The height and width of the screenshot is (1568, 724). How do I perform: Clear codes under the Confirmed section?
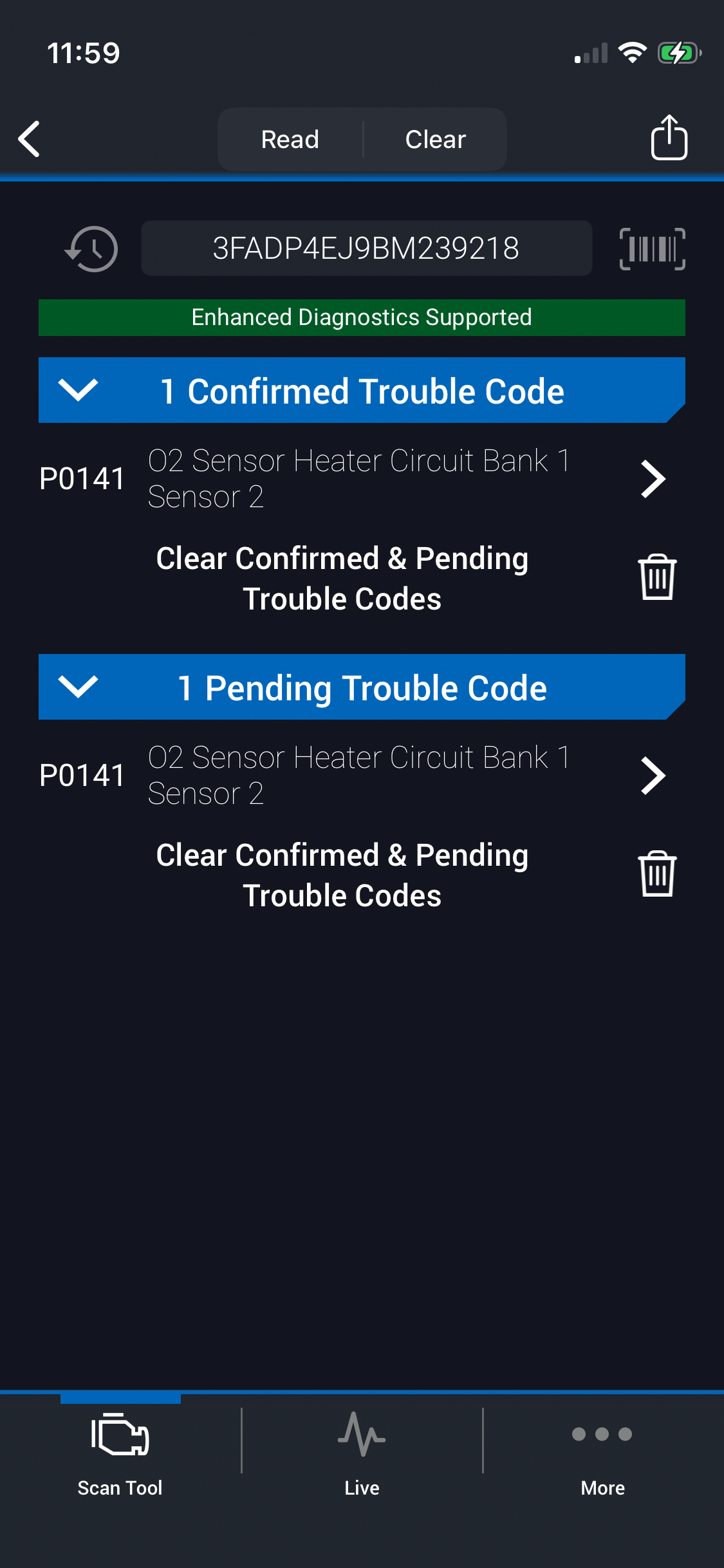point(656,577)
